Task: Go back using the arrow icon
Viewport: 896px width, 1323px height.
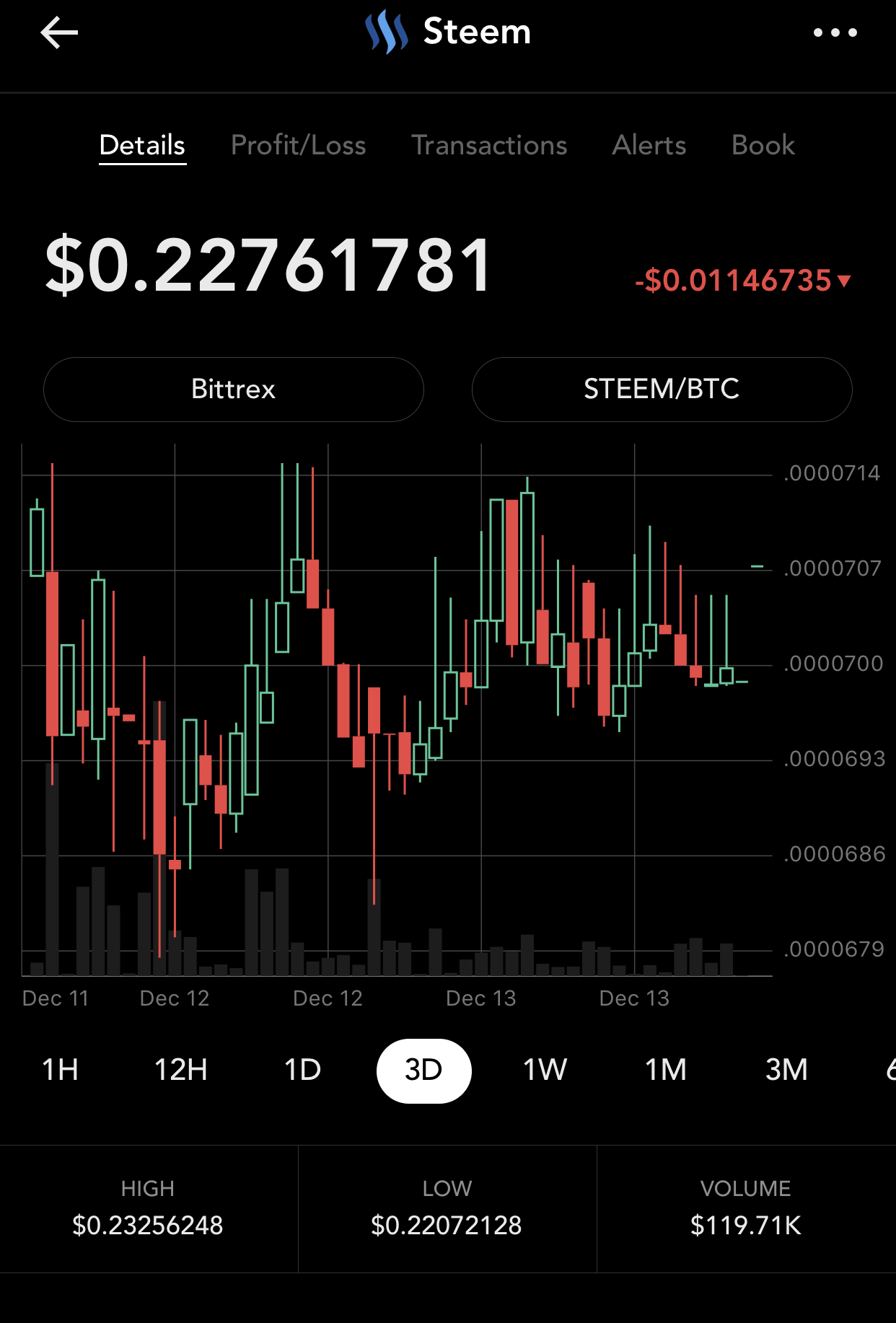Action: click(59, 33)
